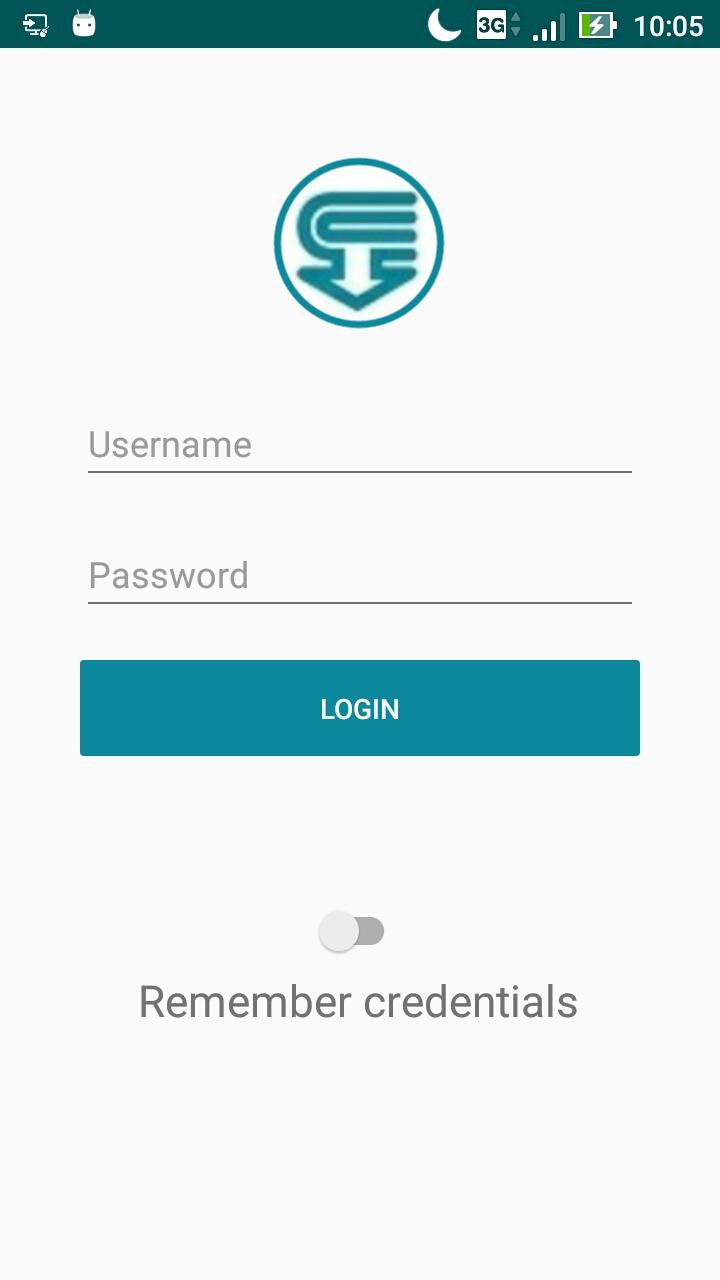Tap the round thumb of the credentials switch
The height and width of the screenshot is (1280, 720).
337,929
